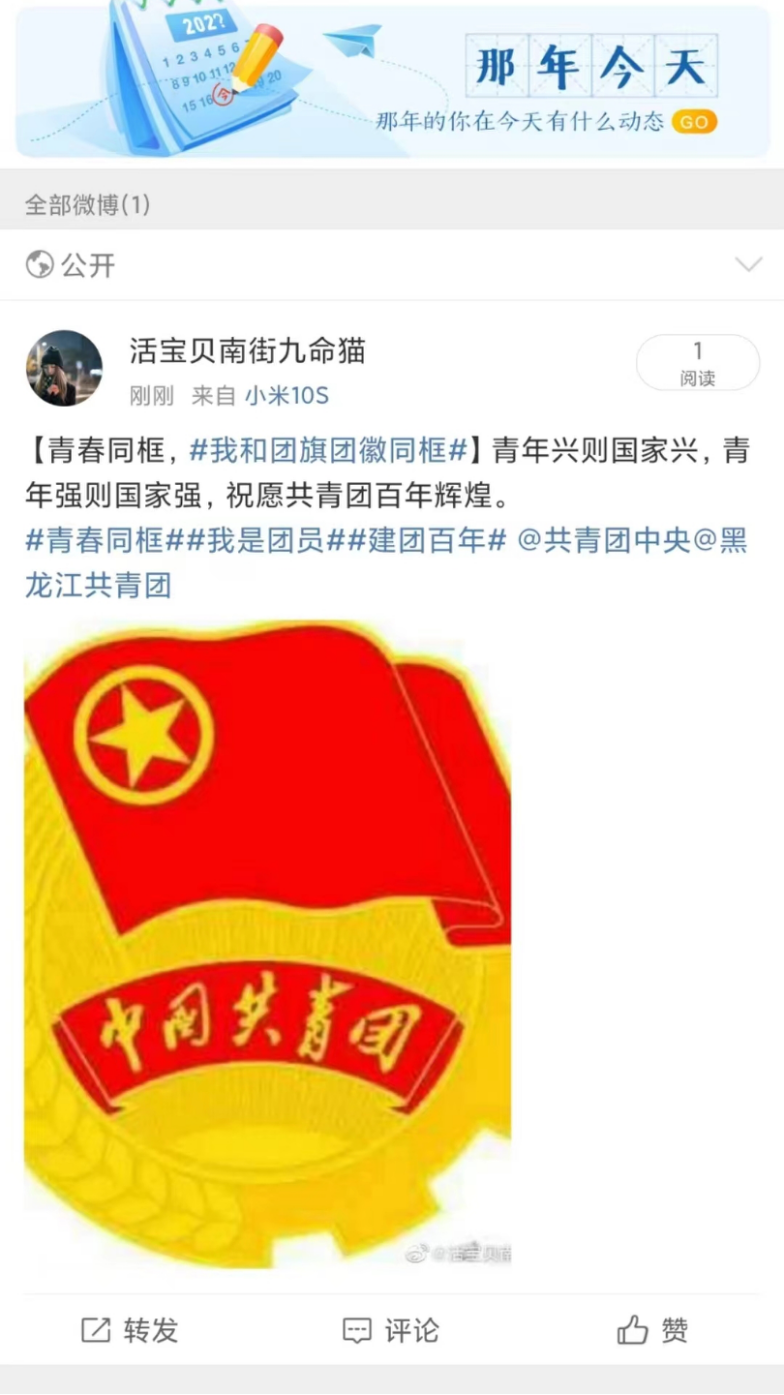
Task: Open the @共青团中央 mention
Action: click(x=603, y=540)
